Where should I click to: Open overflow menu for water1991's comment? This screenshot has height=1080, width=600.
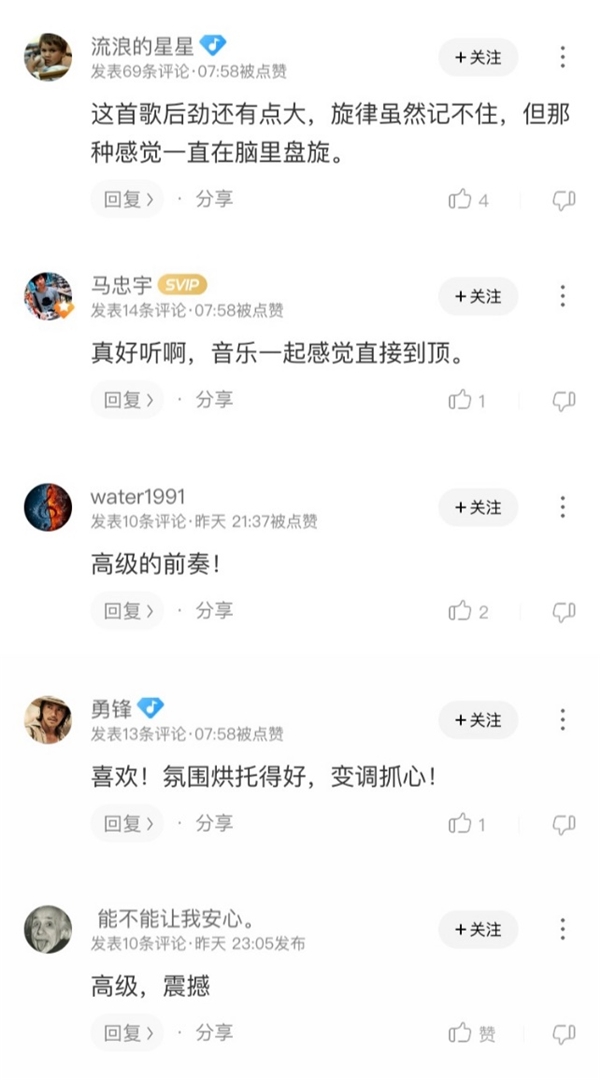(x=563, y=507)
